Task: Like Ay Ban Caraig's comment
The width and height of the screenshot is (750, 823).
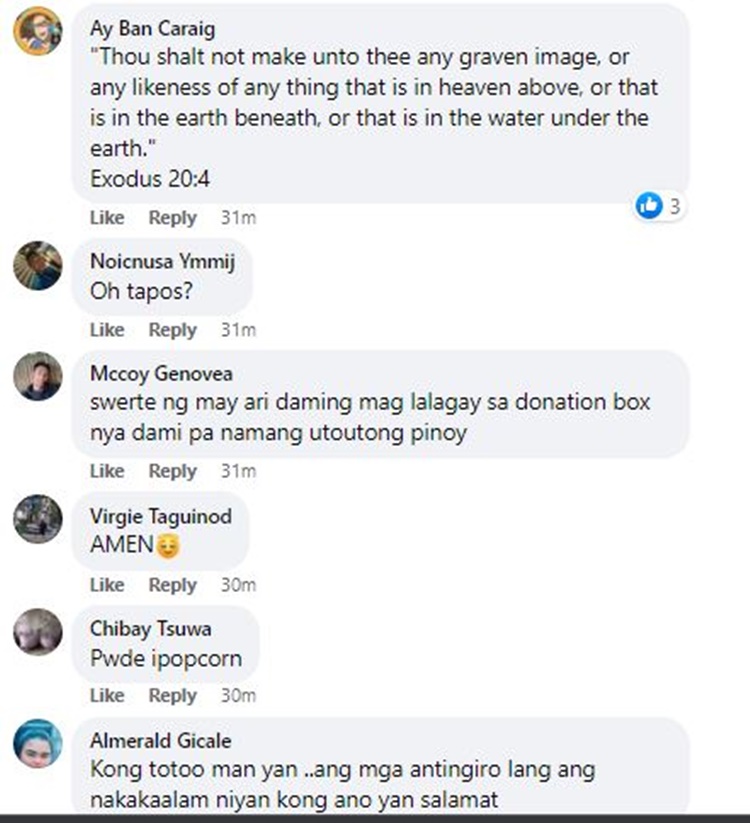Action: point(107,218)
